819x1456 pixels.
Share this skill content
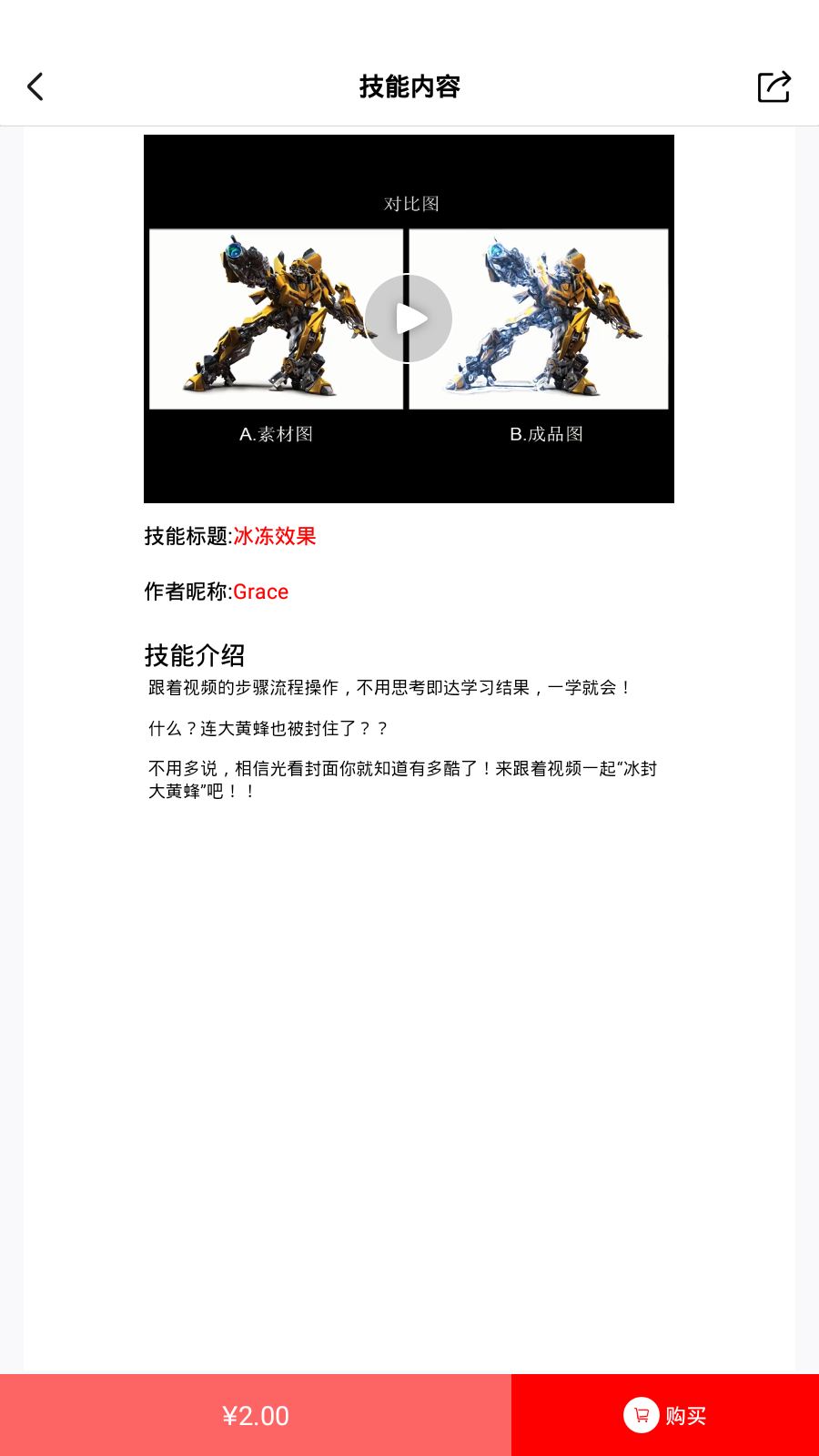773,87
